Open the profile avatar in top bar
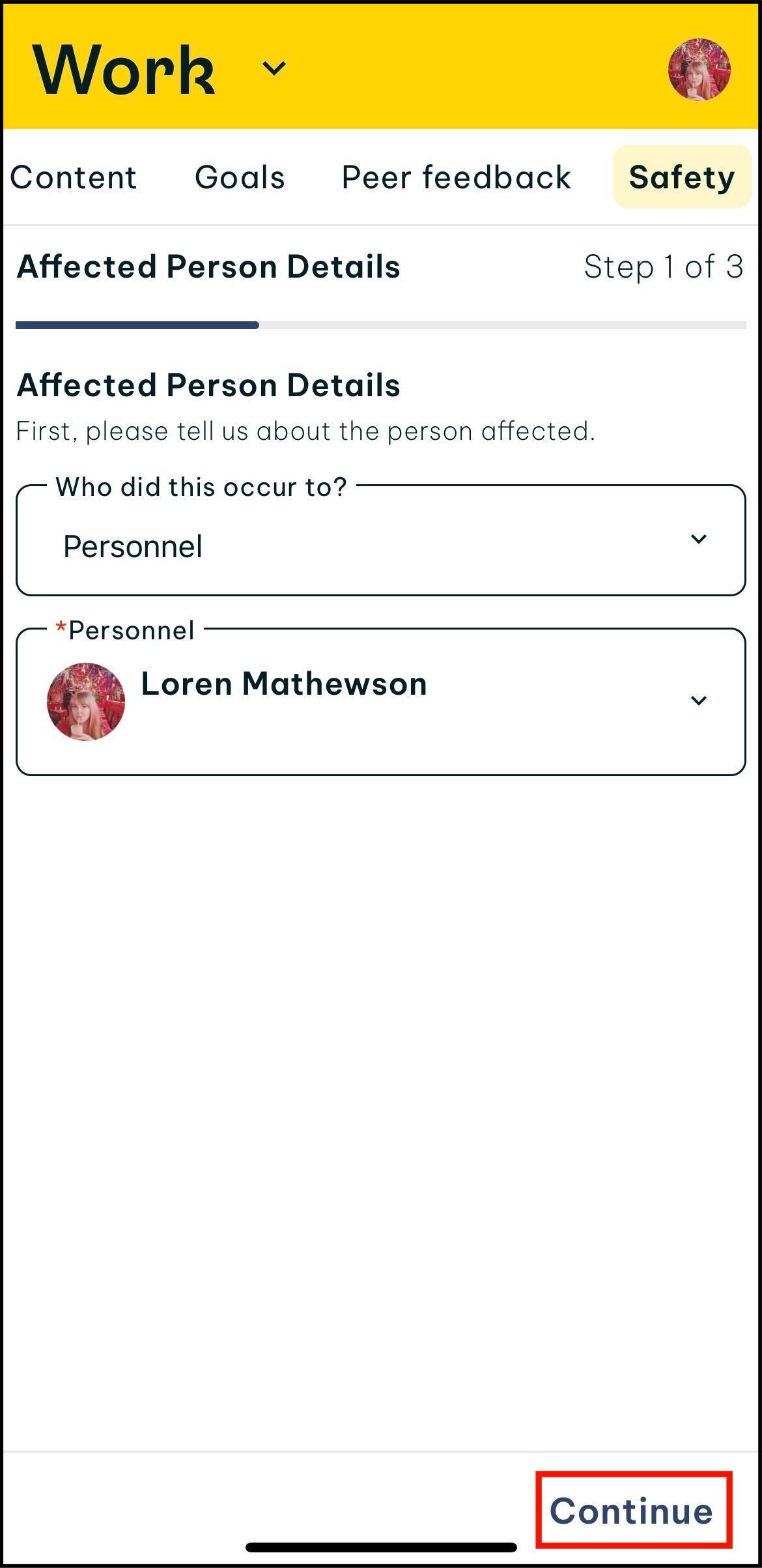Image resolution: width=762 pixels, height=1568 pixels. pyautogui.click(x=699, y=69)
